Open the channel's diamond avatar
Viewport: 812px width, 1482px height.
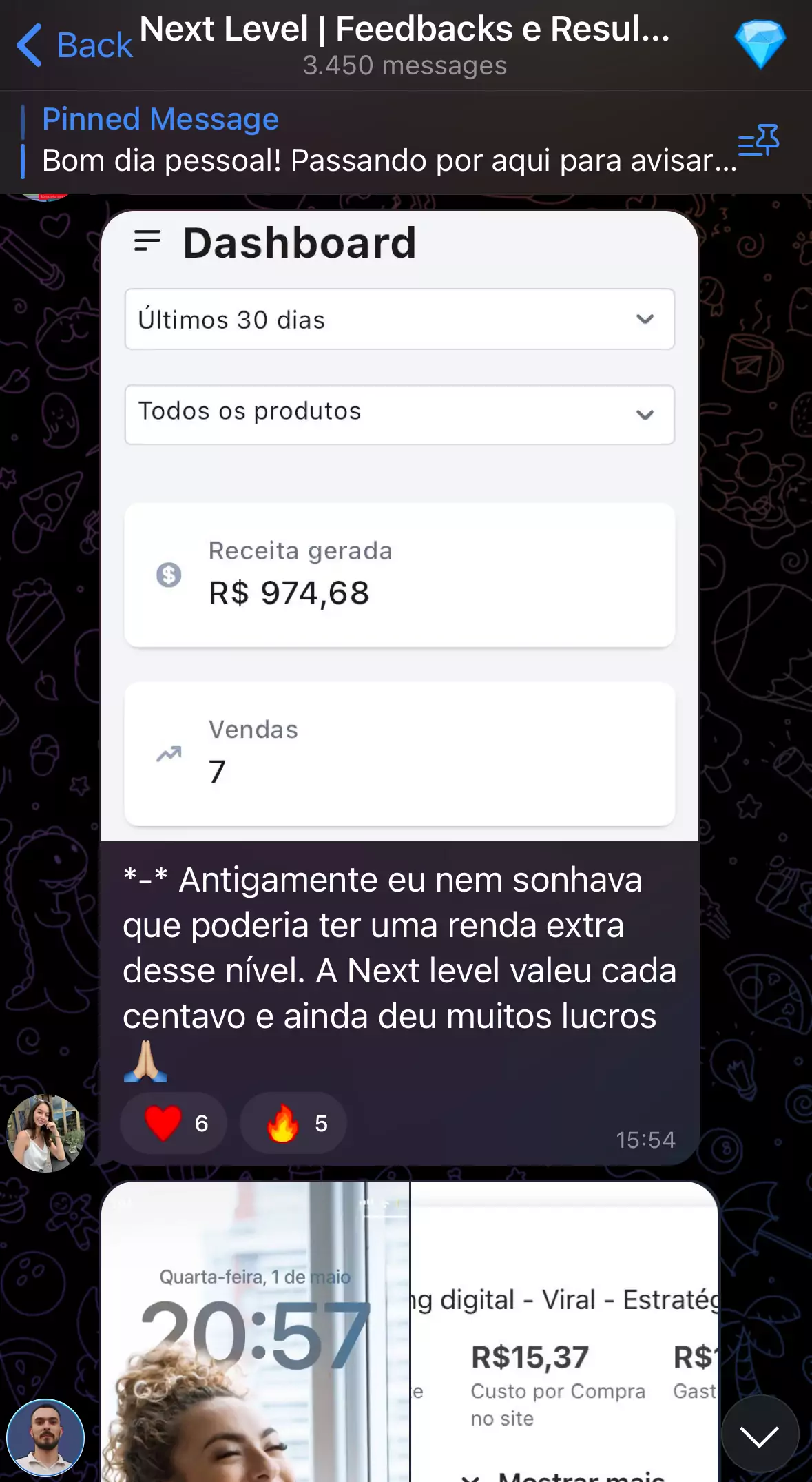(x=760, y=44)
